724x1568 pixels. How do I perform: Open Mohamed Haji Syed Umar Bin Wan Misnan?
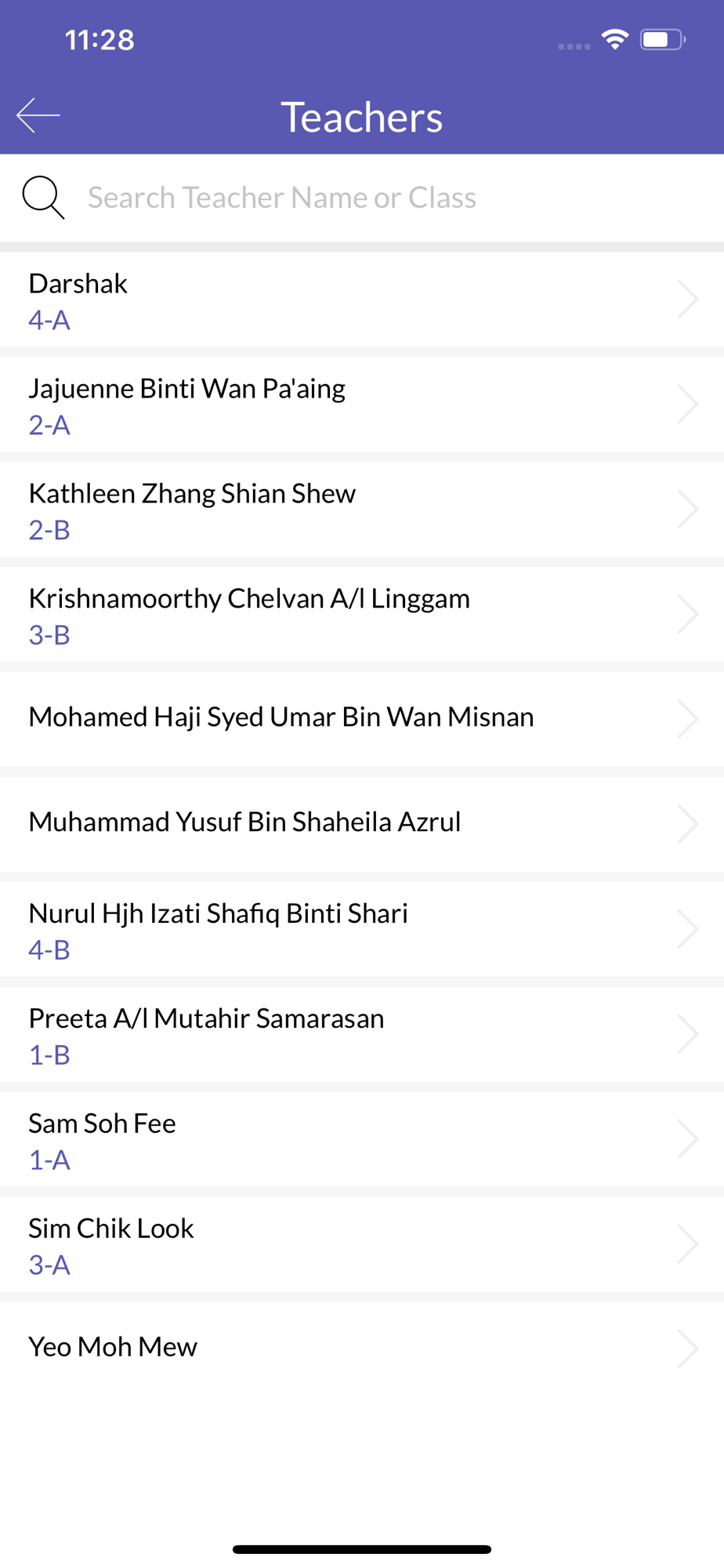click(362, 720)
